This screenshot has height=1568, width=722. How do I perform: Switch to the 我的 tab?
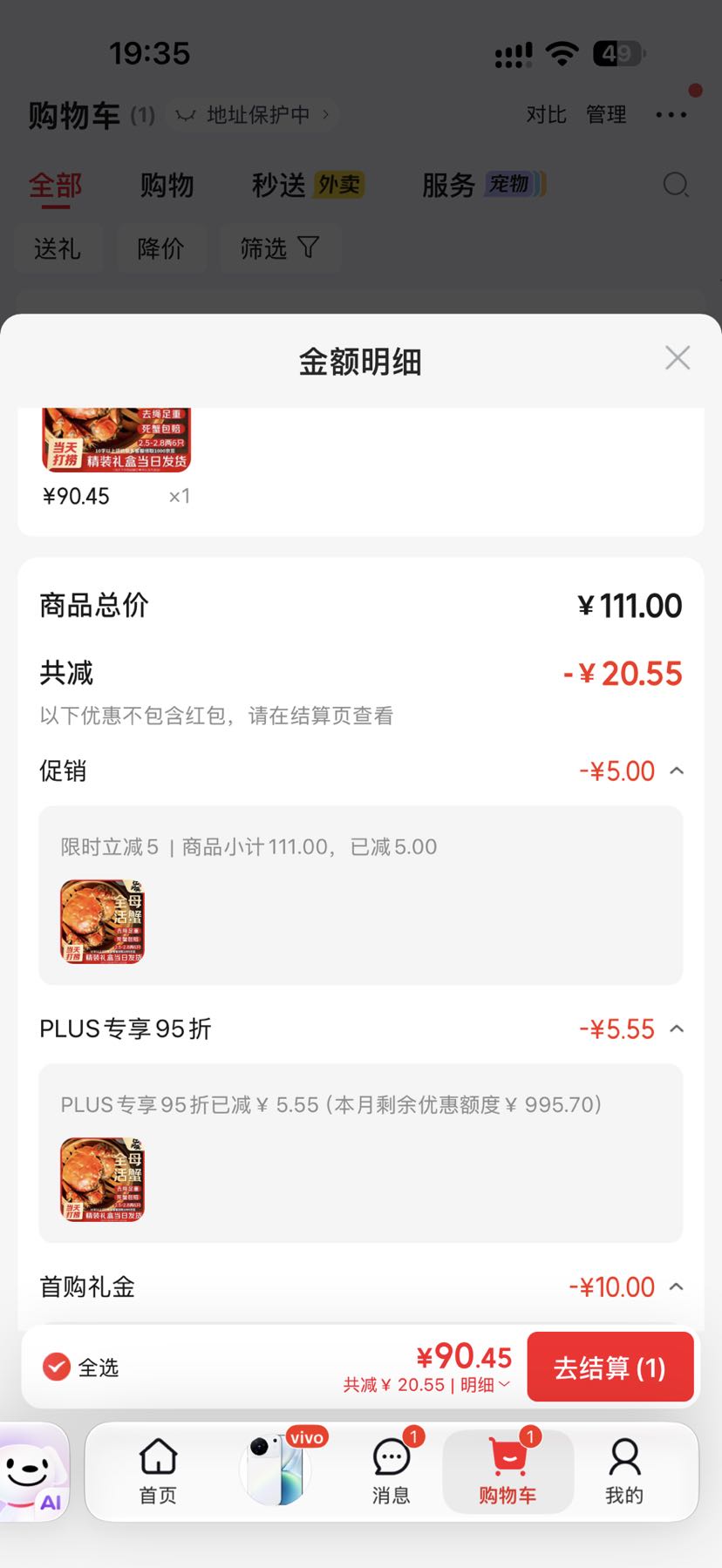(x=624, y=1472)
